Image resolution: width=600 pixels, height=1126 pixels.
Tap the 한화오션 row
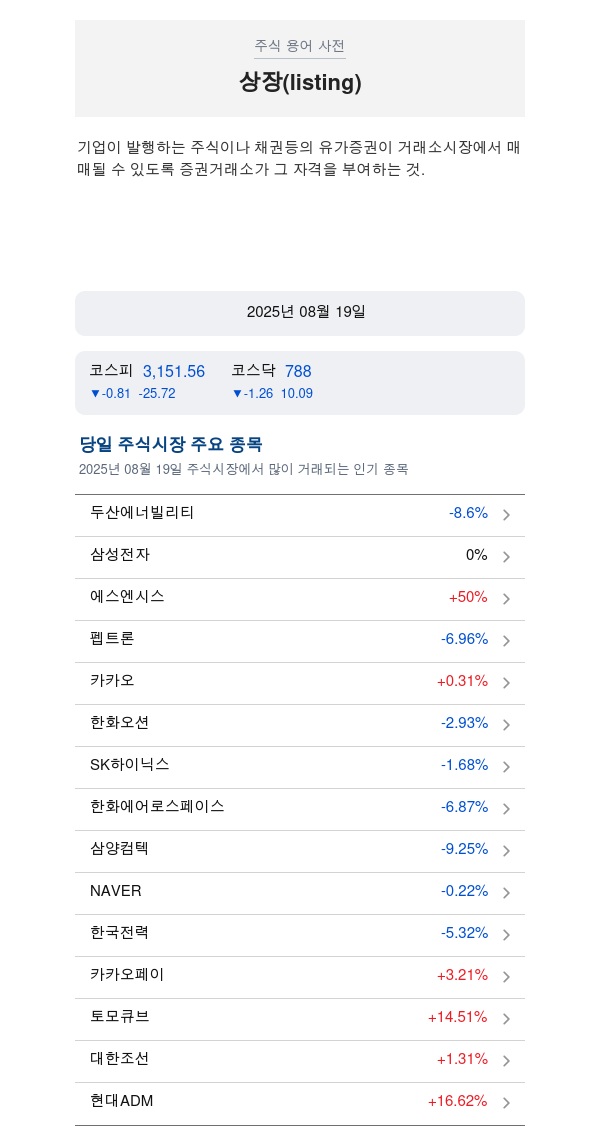tap(299, 726)
